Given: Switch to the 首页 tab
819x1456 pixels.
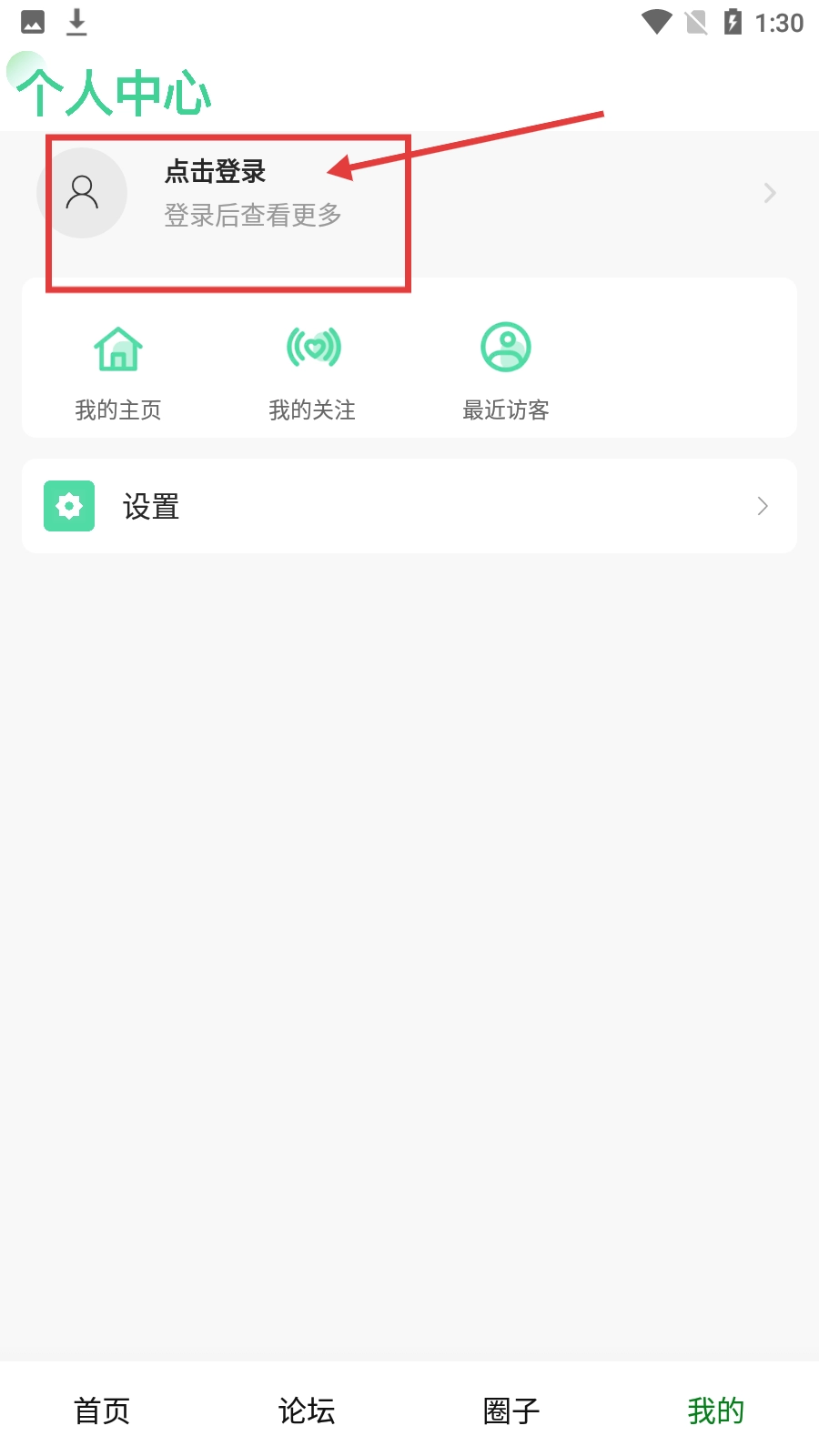Looking at the screenshot, I should 102,1410.
